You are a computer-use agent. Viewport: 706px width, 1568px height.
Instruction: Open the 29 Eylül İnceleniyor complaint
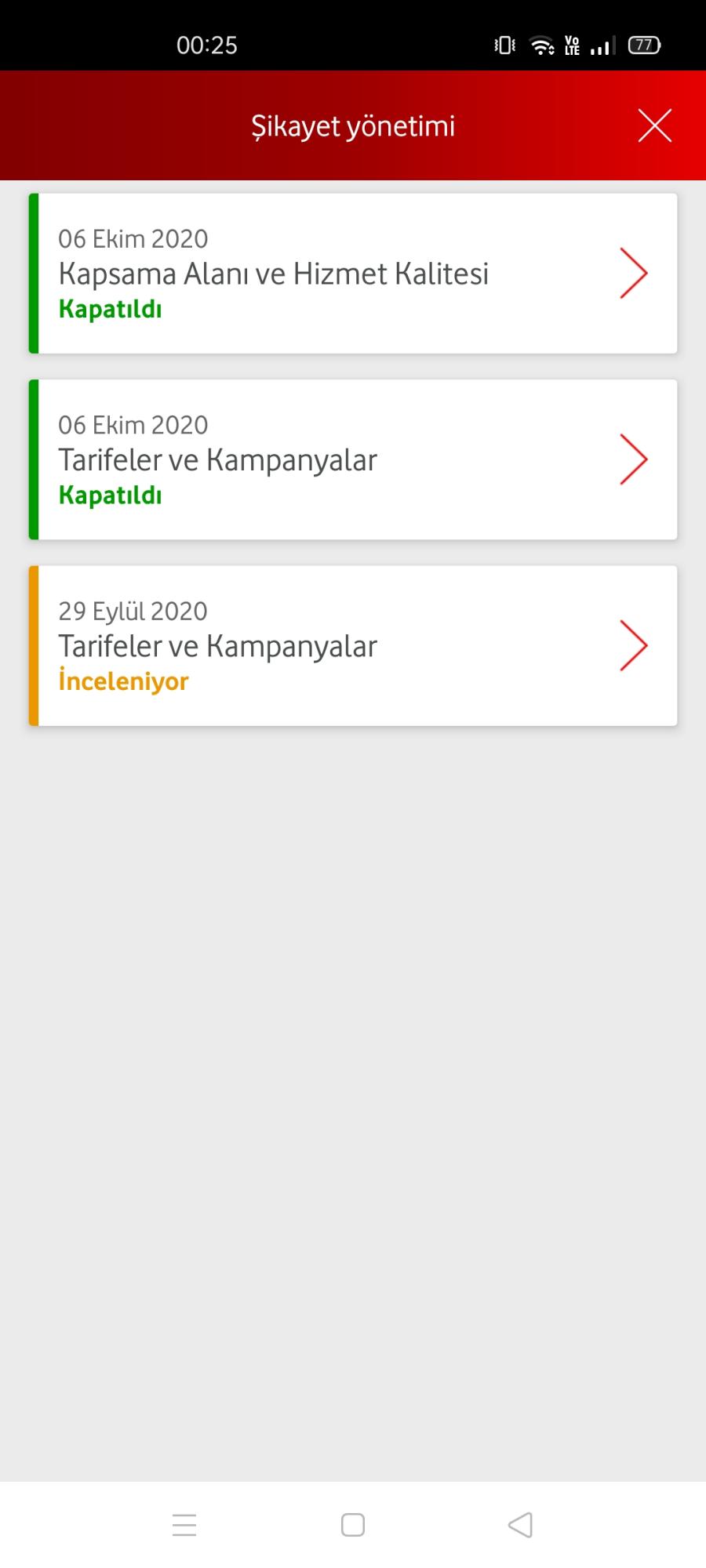[x=353, y=646]
